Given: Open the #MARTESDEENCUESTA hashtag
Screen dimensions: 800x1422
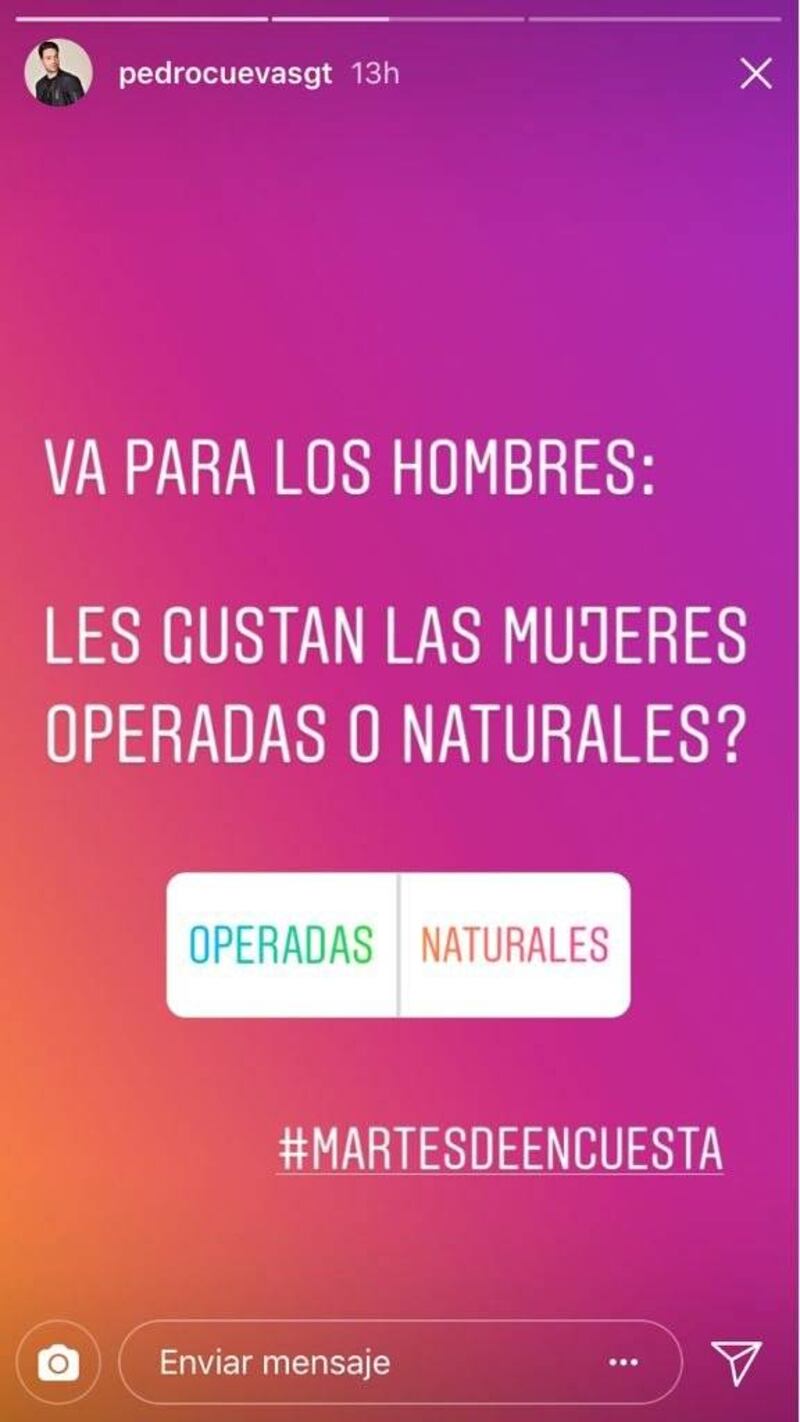Looking at the screenshot, I should [x=500, y=1150].
